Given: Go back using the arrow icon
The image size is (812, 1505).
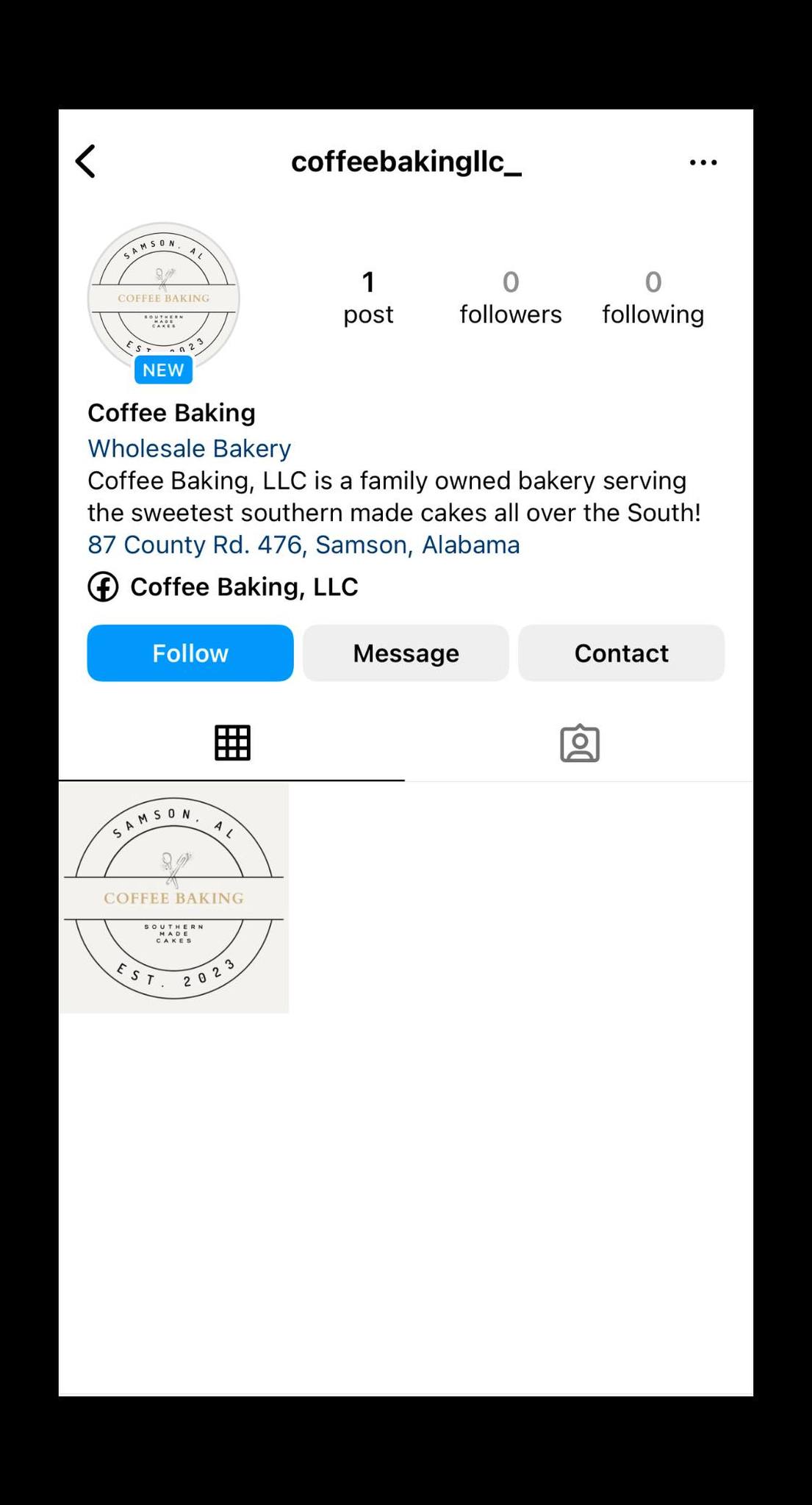Looking at the screenshot, I should click(x=86, y=161).
